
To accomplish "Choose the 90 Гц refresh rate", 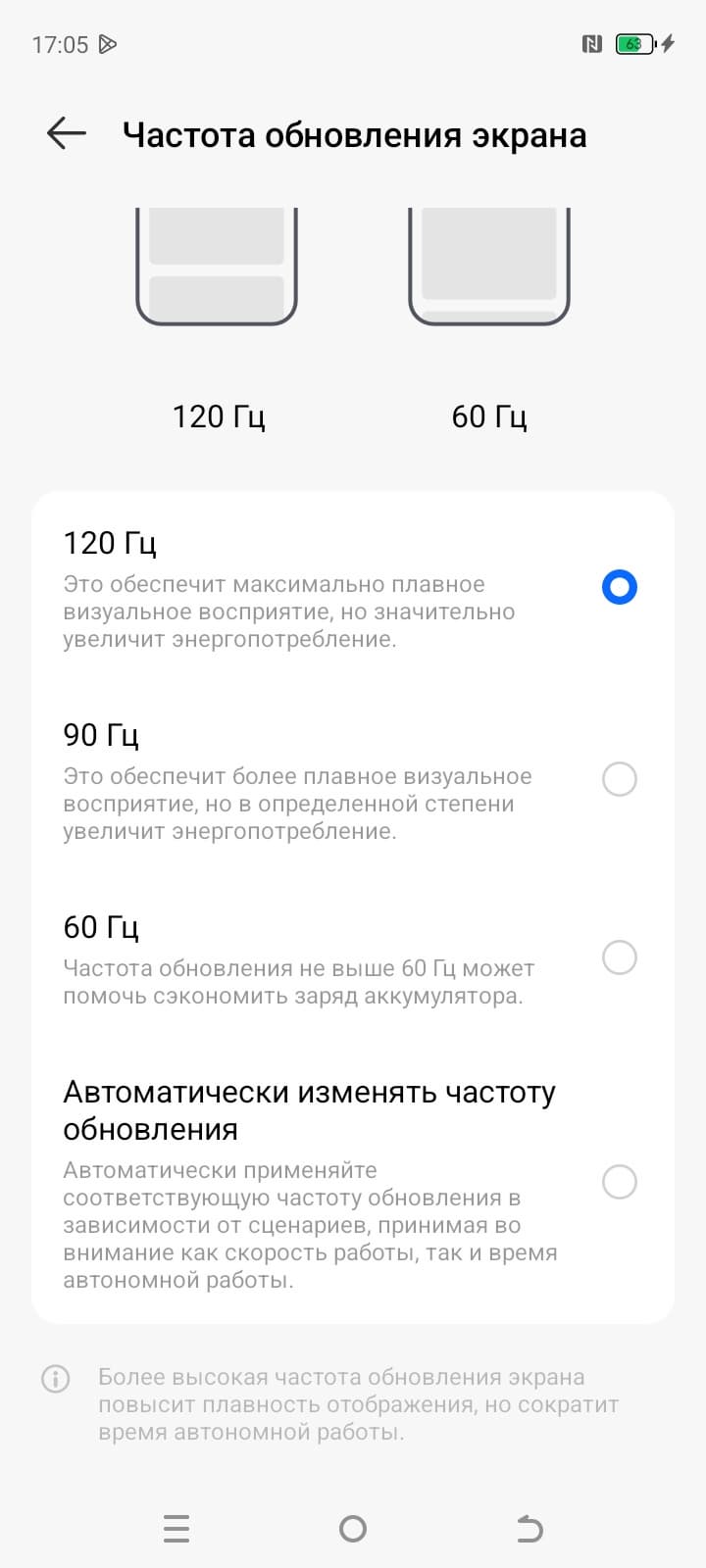I will pyautogui.click(x=619, y=779).
